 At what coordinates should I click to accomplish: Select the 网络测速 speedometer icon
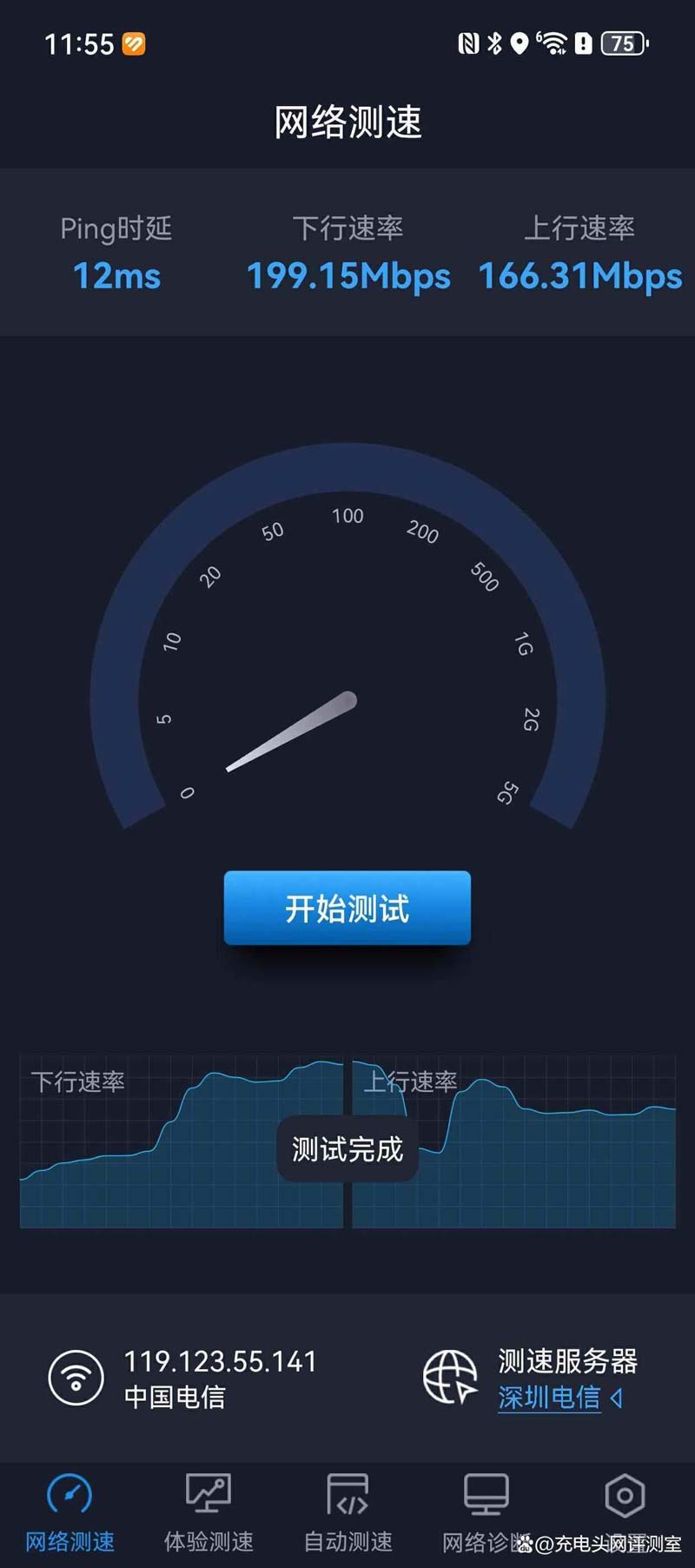coord(69,1492)
